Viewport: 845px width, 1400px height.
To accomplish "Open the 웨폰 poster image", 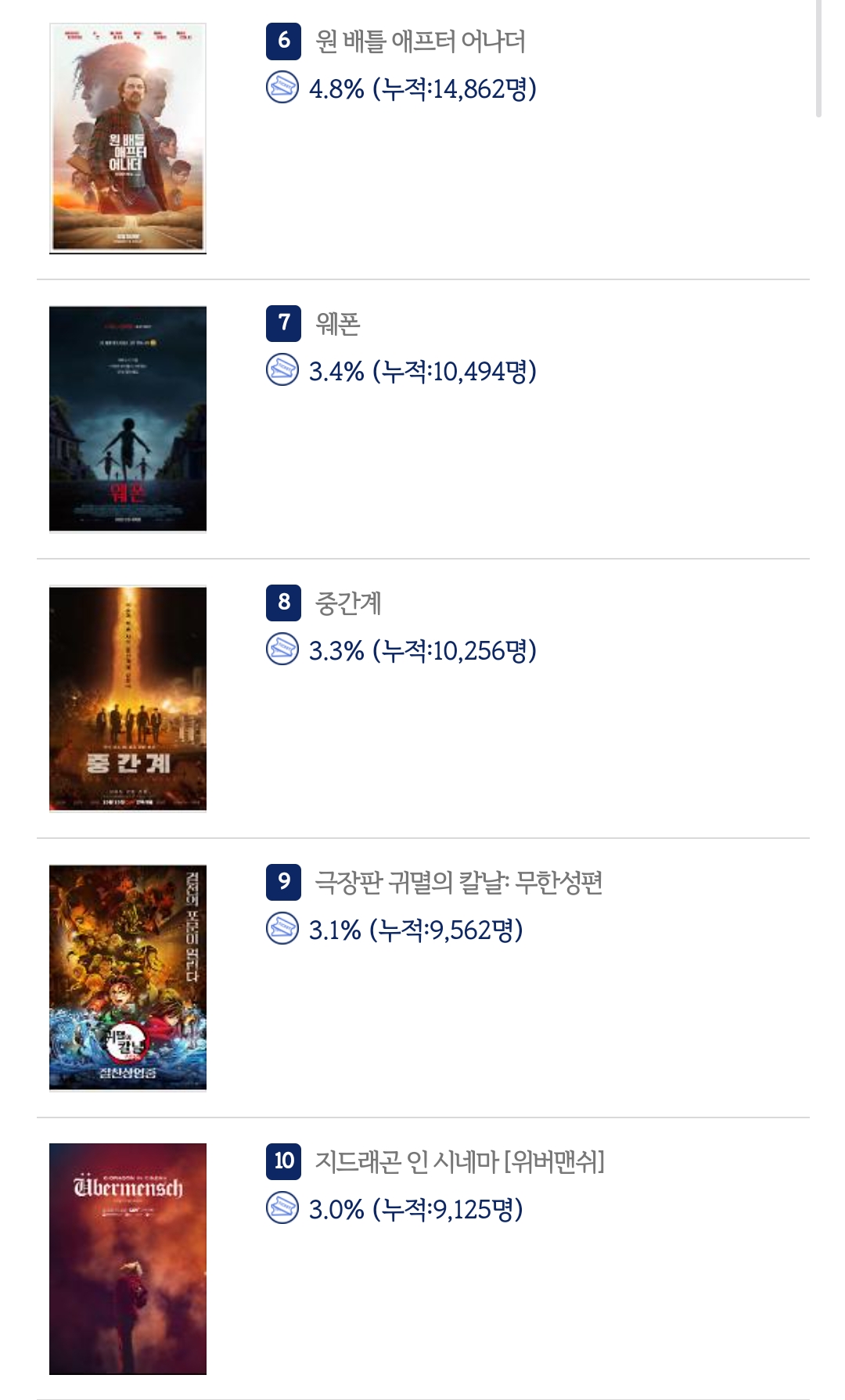I will point(128,419).
